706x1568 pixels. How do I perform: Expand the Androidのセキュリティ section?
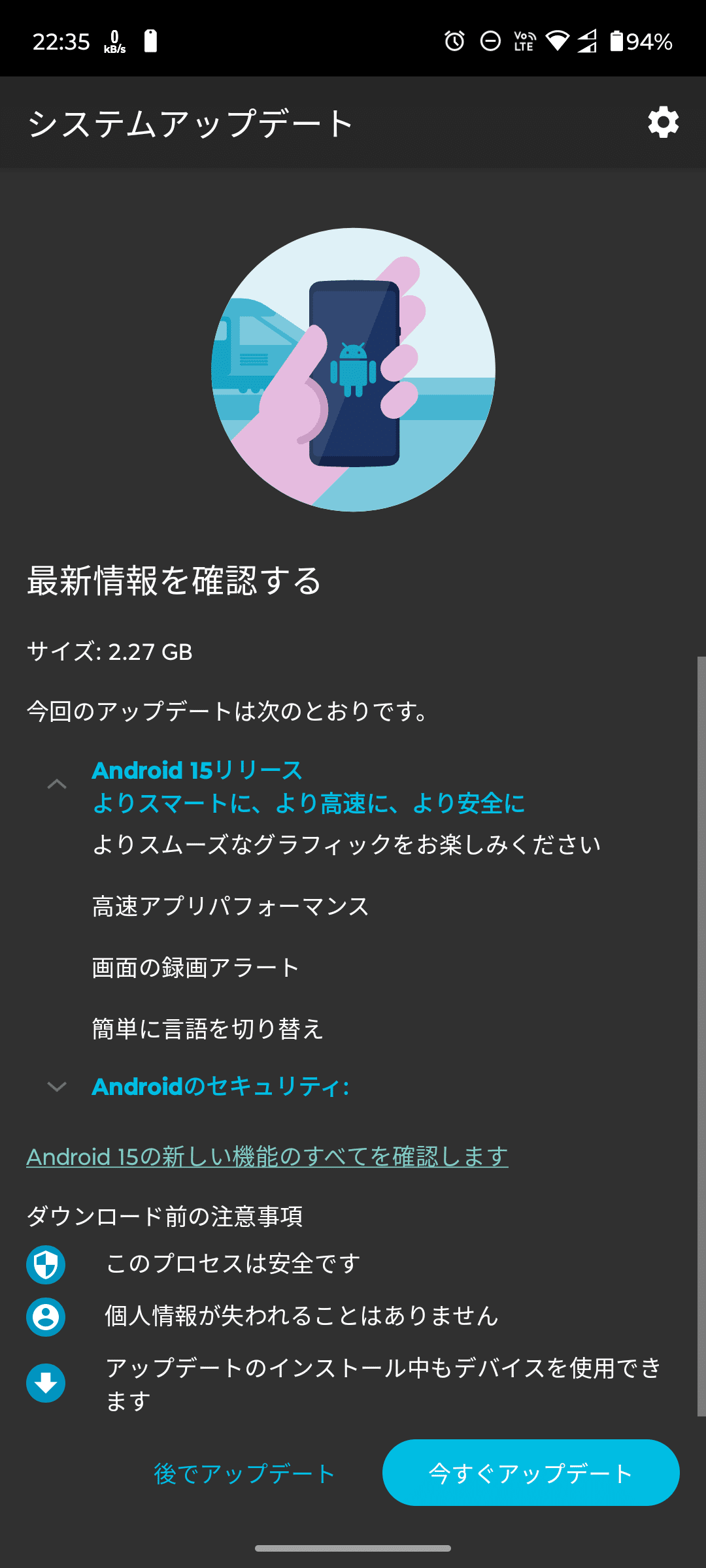(58, 1086)
